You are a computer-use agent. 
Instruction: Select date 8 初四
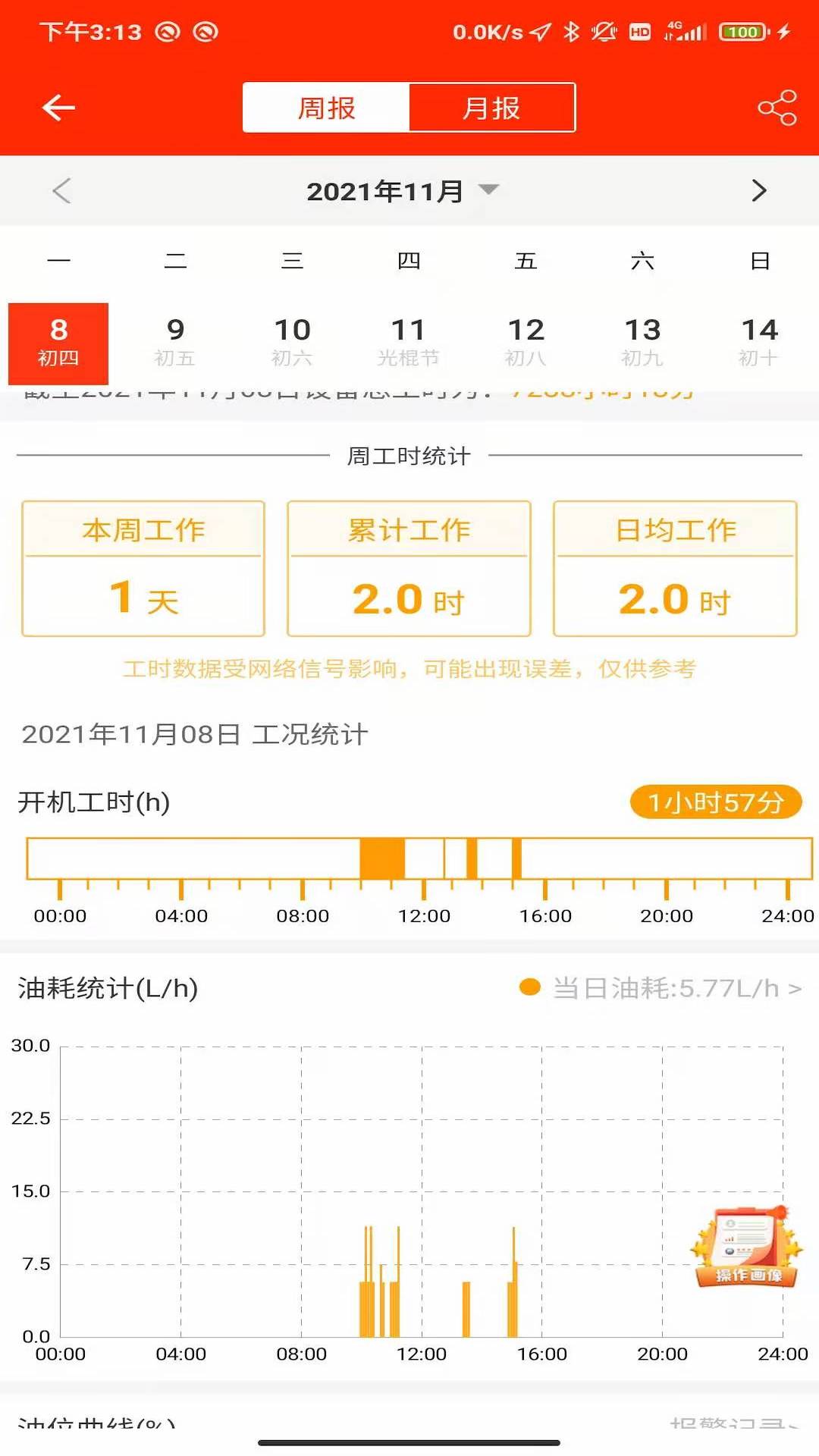[x=58, y=343]
